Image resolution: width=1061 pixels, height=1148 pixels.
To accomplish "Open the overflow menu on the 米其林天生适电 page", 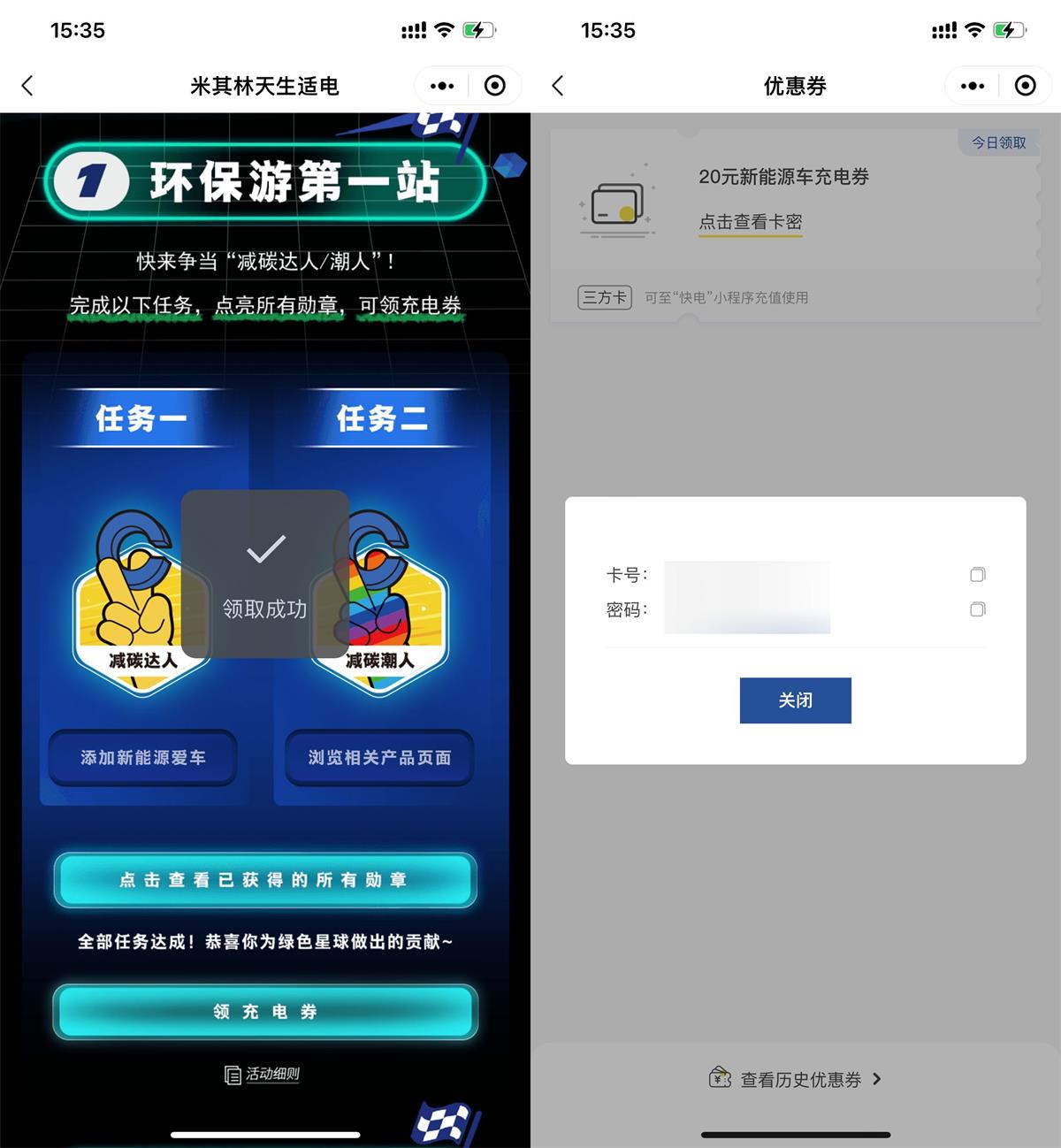I will click(x=442, y=86).
